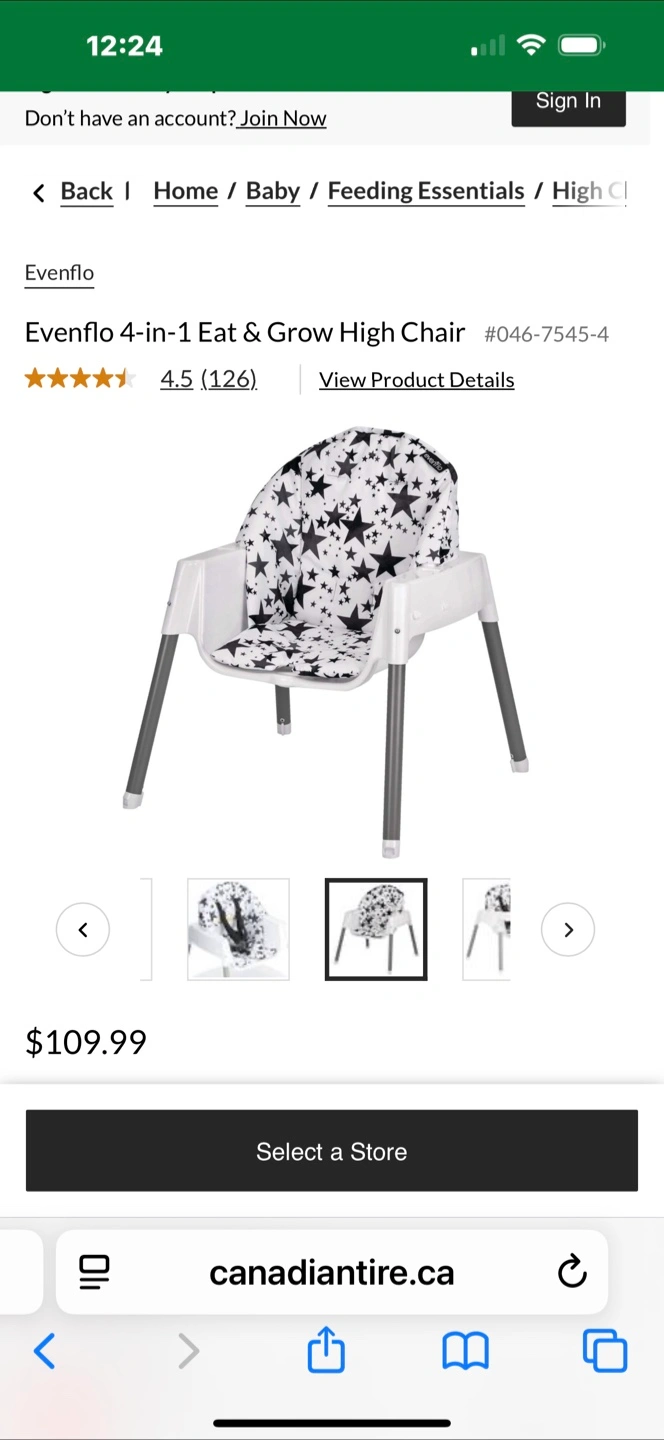Open the Safari page settings menu icon

click(x=94, y=1272)
